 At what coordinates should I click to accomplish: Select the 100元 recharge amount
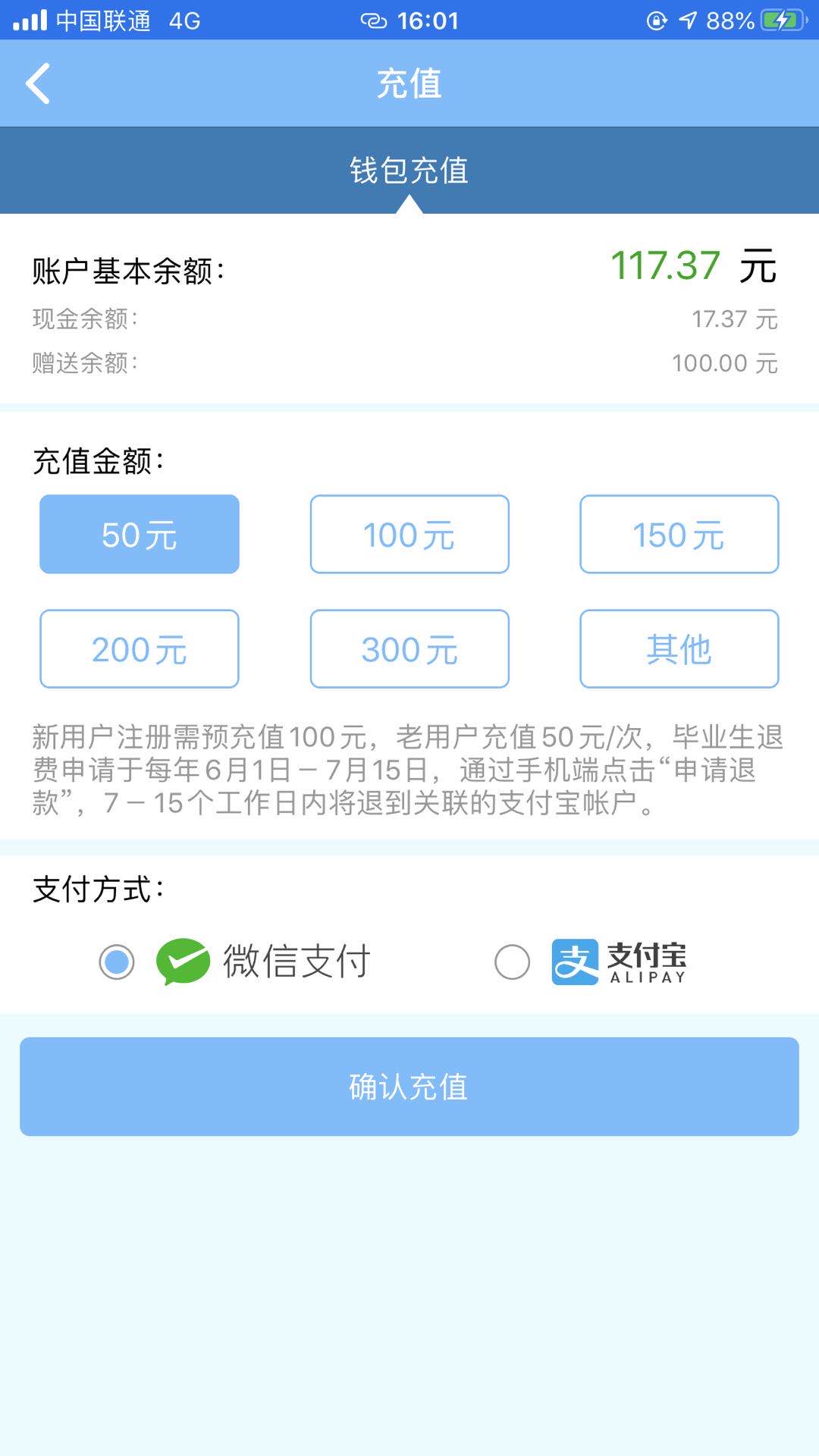click(x=409, y=533)
